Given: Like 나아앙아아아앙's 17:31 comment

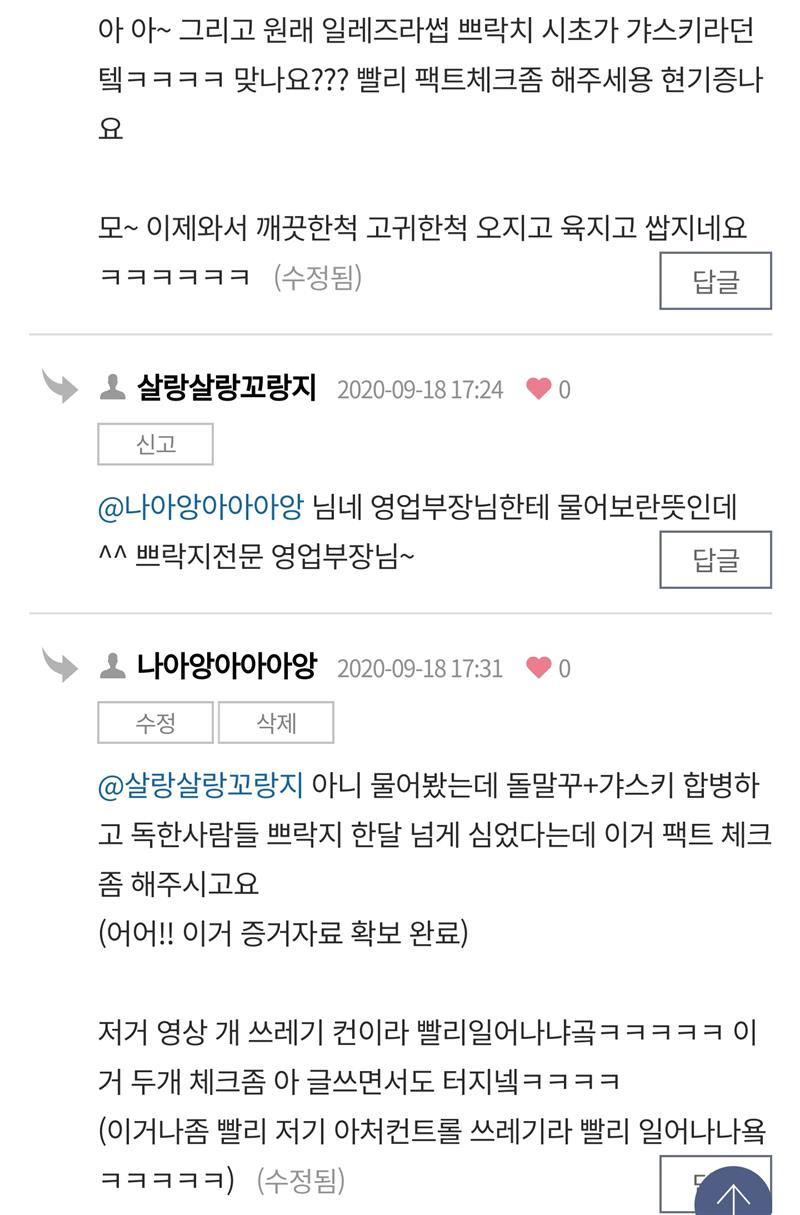Looking at the screenshot, I should click(x=539, y=668).
